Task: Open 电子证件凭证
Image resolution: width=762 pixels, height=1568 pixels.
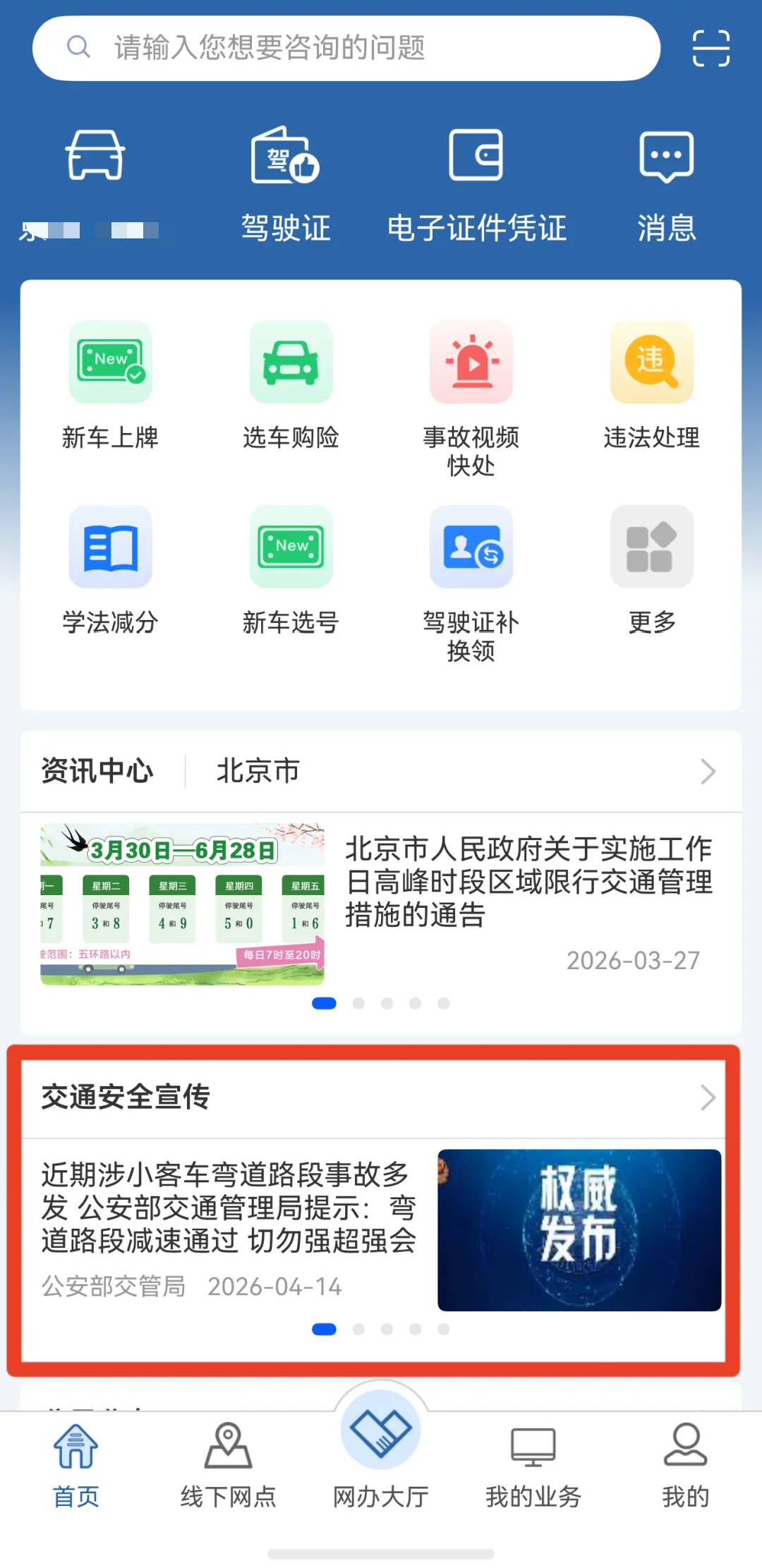Action: pyautogui.click(x=476, y=185)
